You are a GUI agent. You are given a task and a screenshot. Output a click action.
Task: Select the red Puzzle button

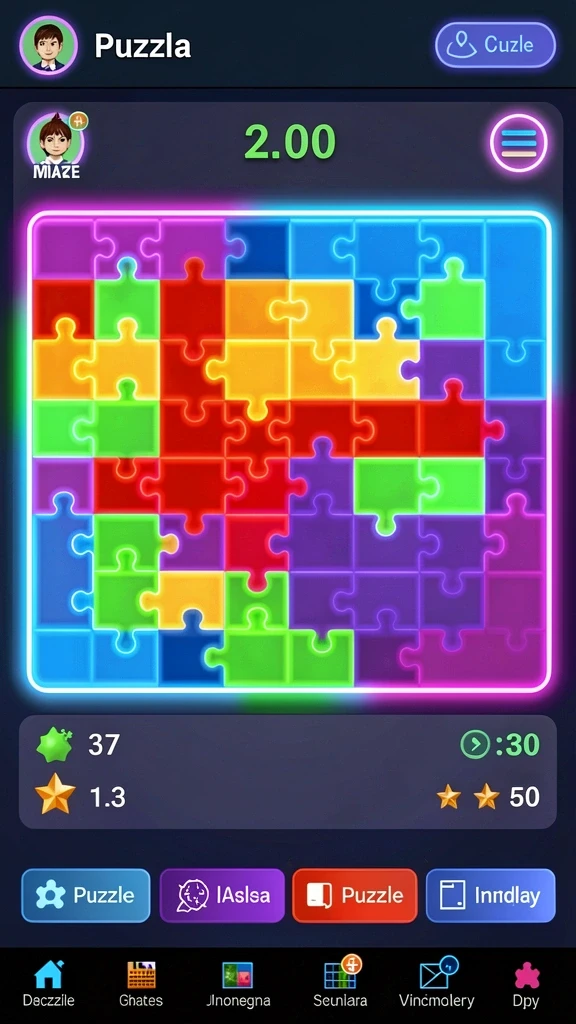tap(355, 895)
